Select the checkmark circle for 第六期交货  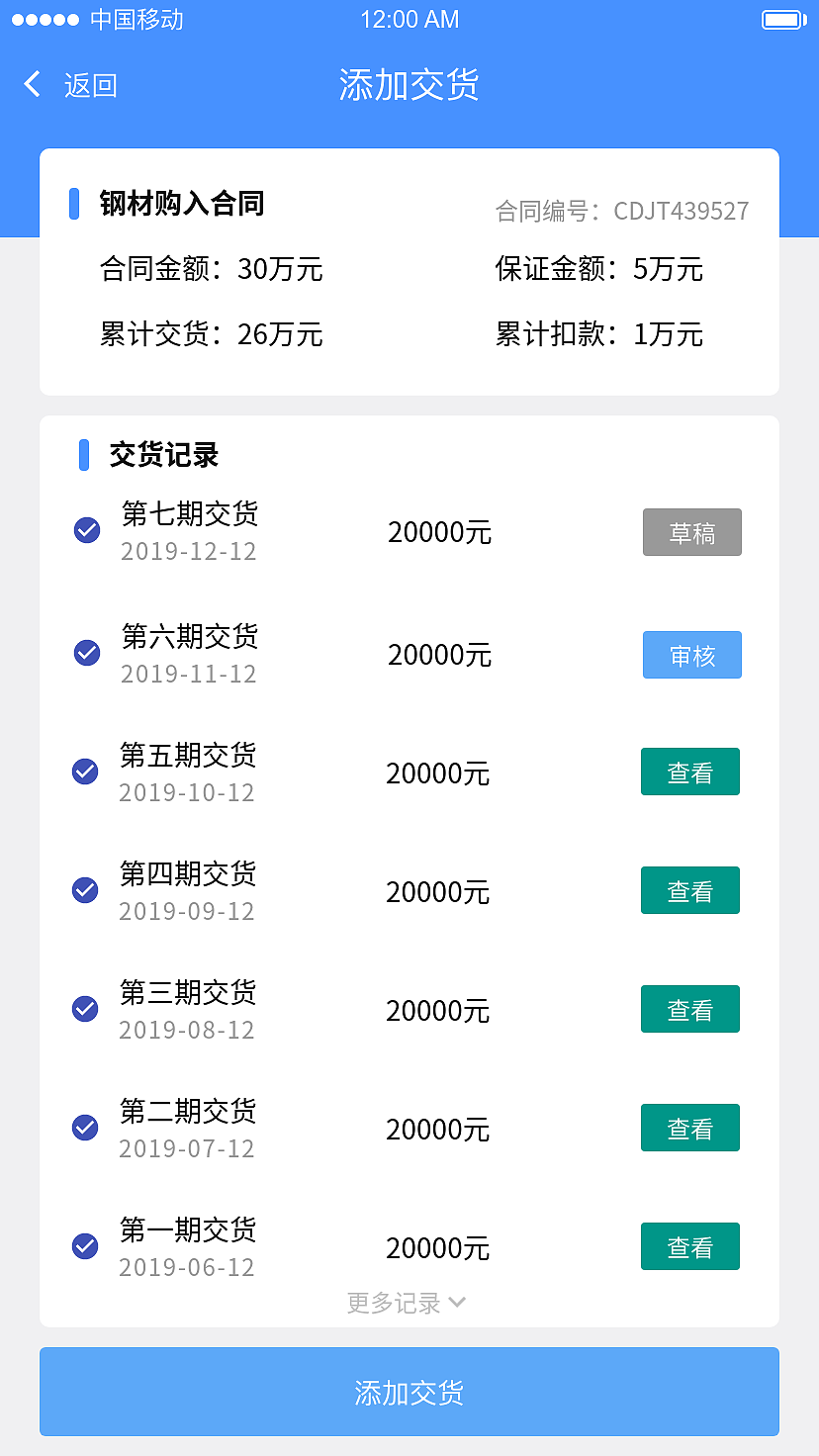point(86,653)
